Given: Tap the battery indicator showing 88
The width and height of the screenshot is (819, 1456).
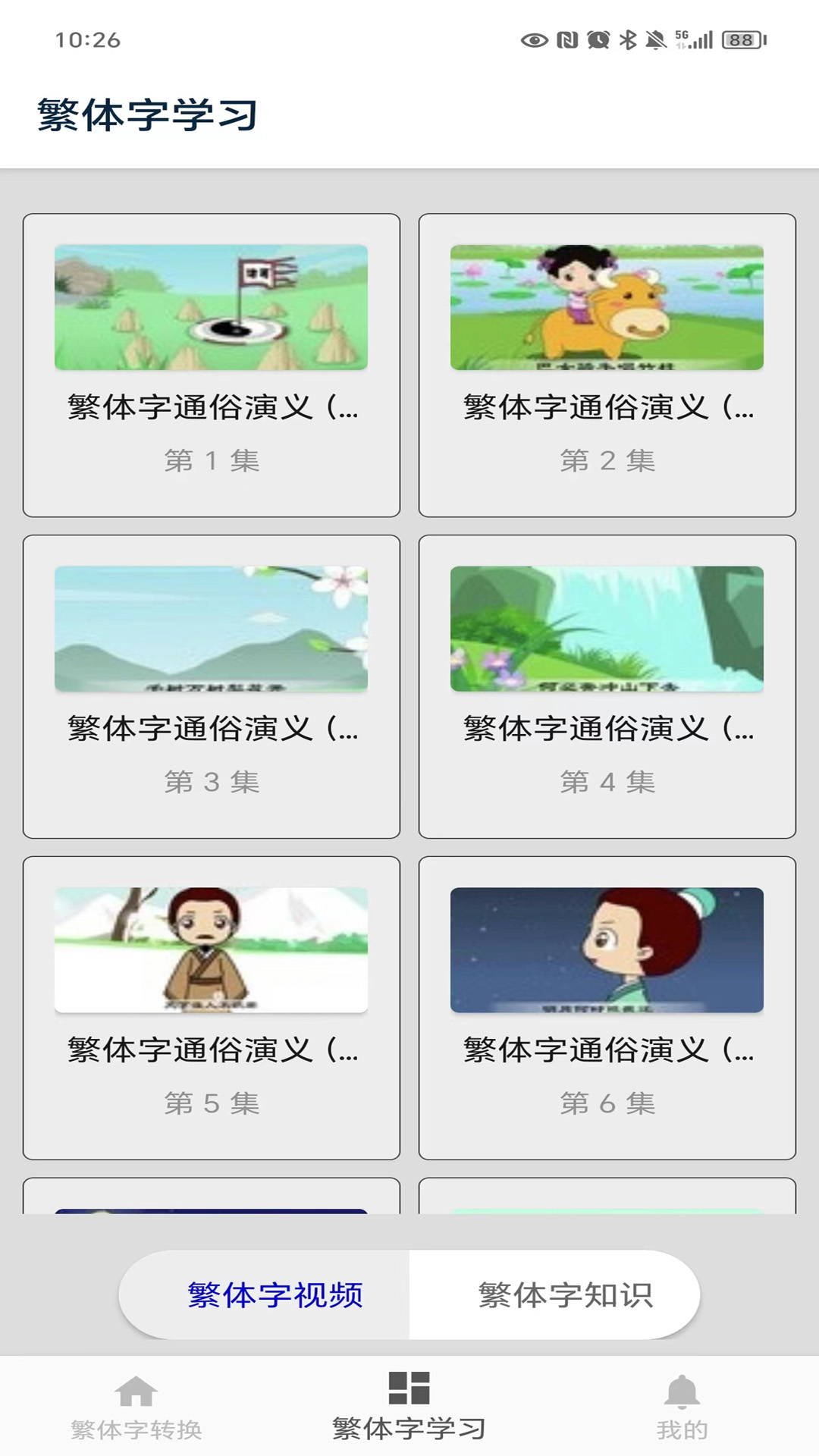Looking at the screenshot, I should pos(740,40).
